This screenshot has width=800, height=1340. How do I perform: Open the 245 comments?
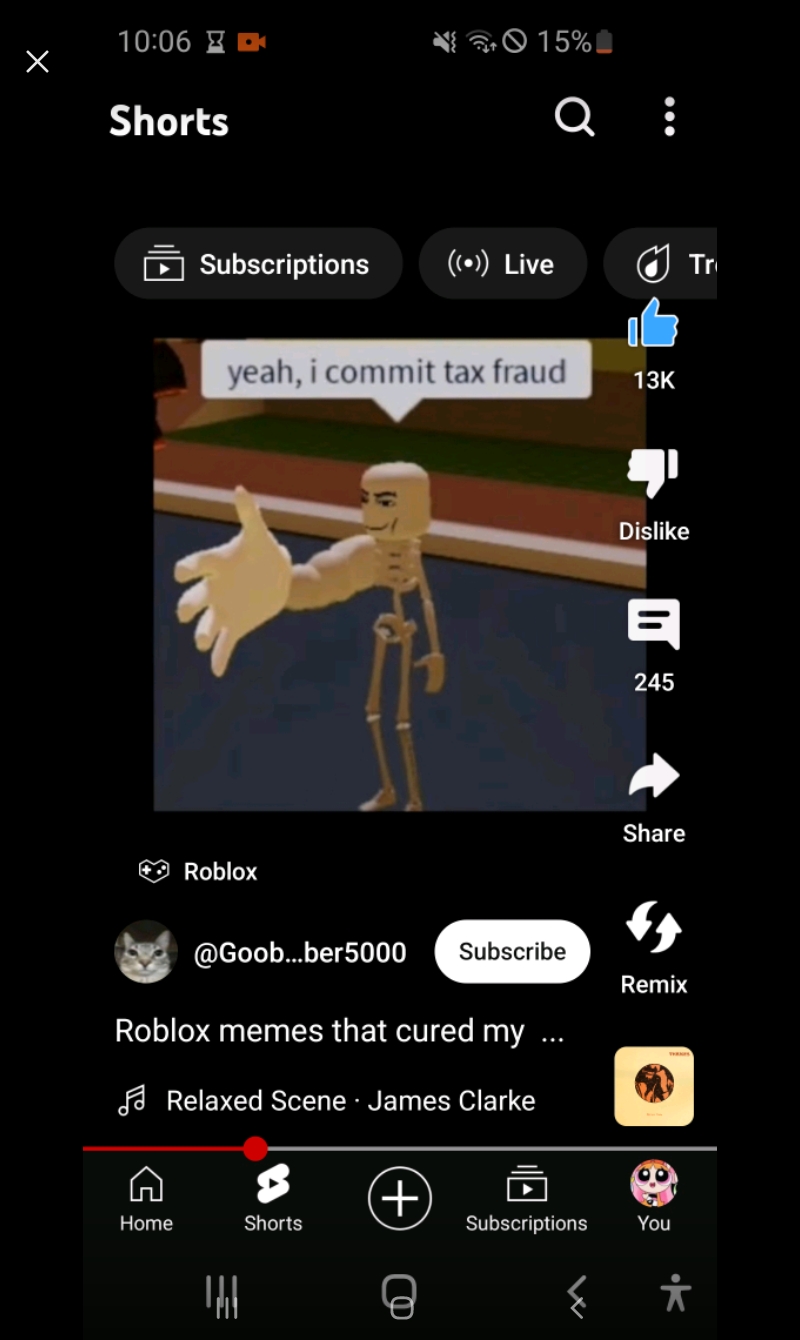click(x=653, y=625)
